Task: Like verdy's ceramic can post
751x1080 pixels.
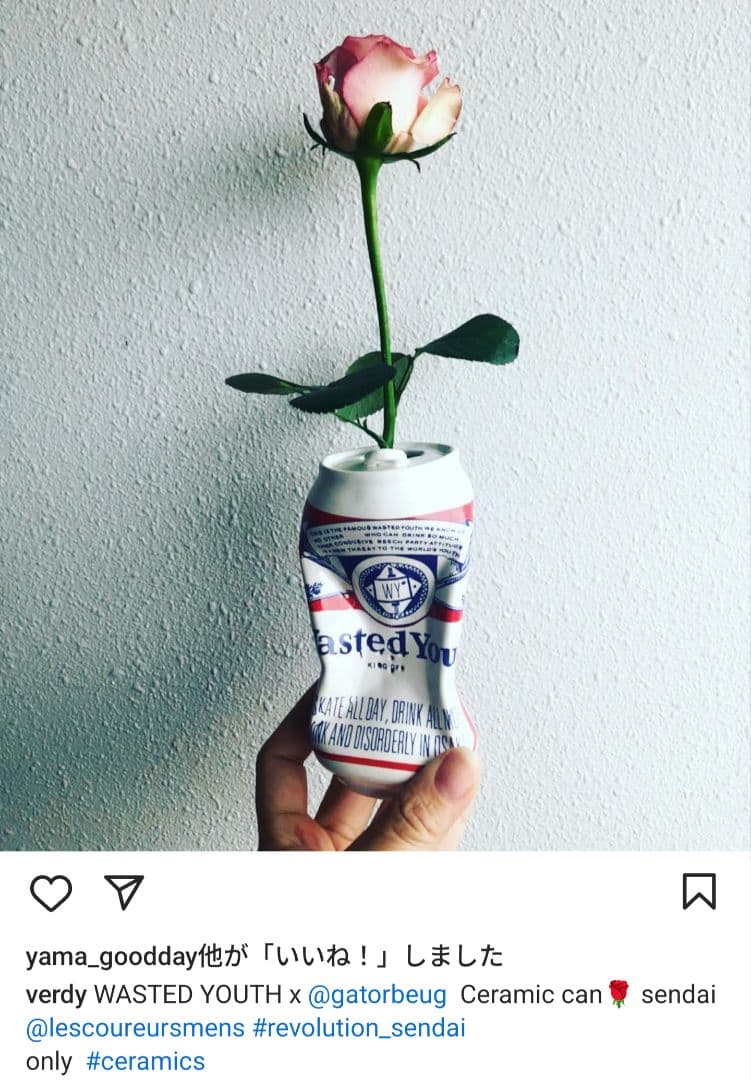Action: tap(50, 892)
